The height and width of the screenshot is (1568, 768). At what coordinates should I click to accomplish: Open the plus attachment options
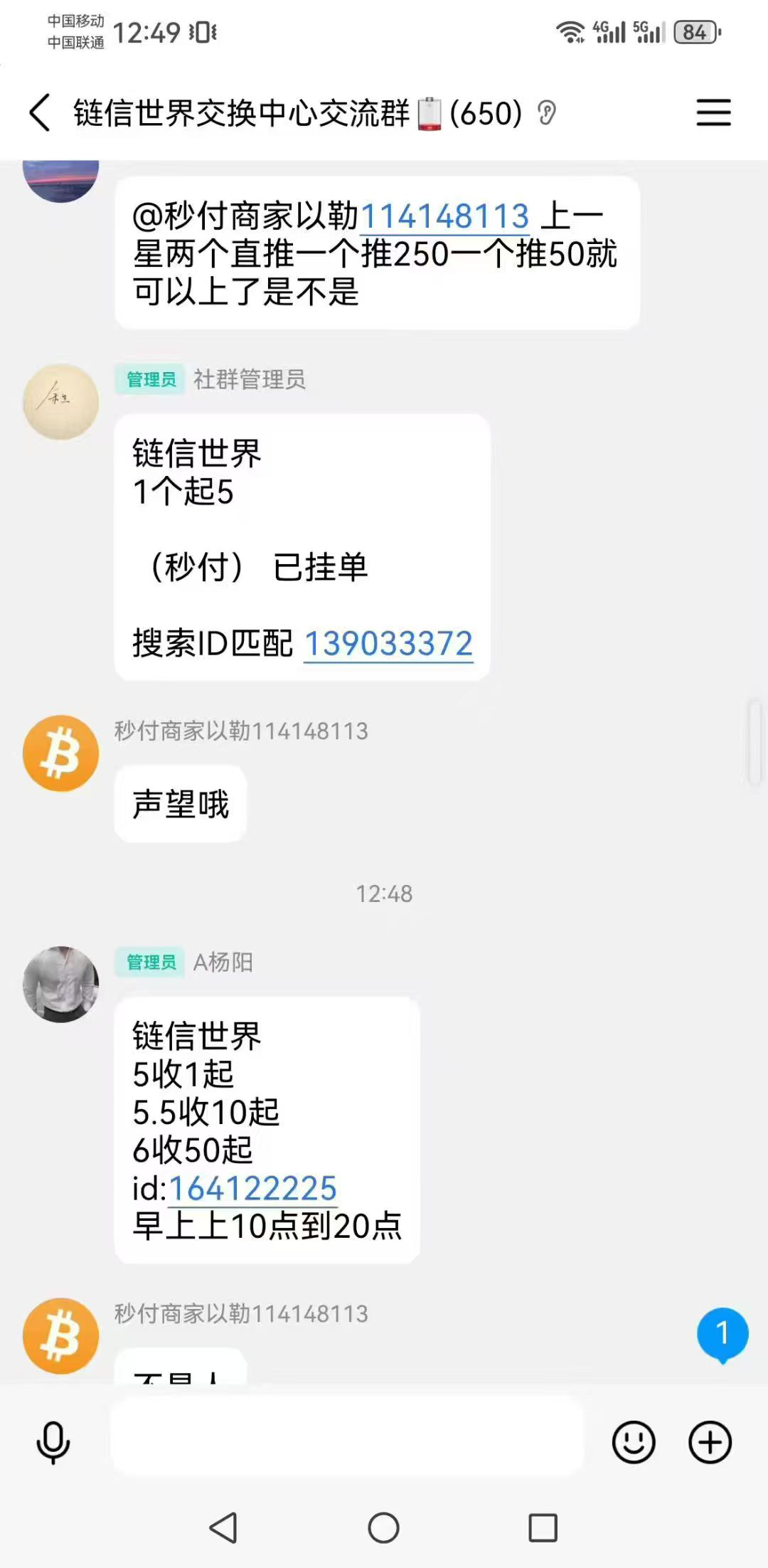[x=710, y=1442]
